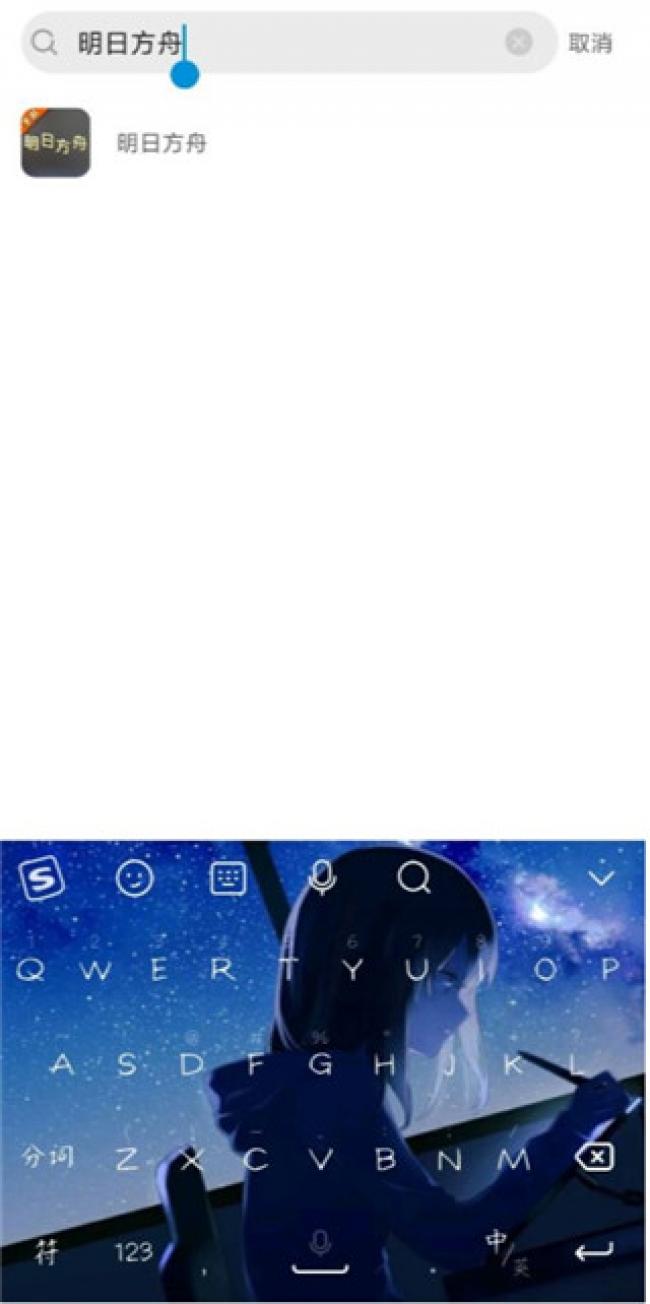Tap the return key
Viewport: 650px width, 1304px height.
(x=594, y=1251)
